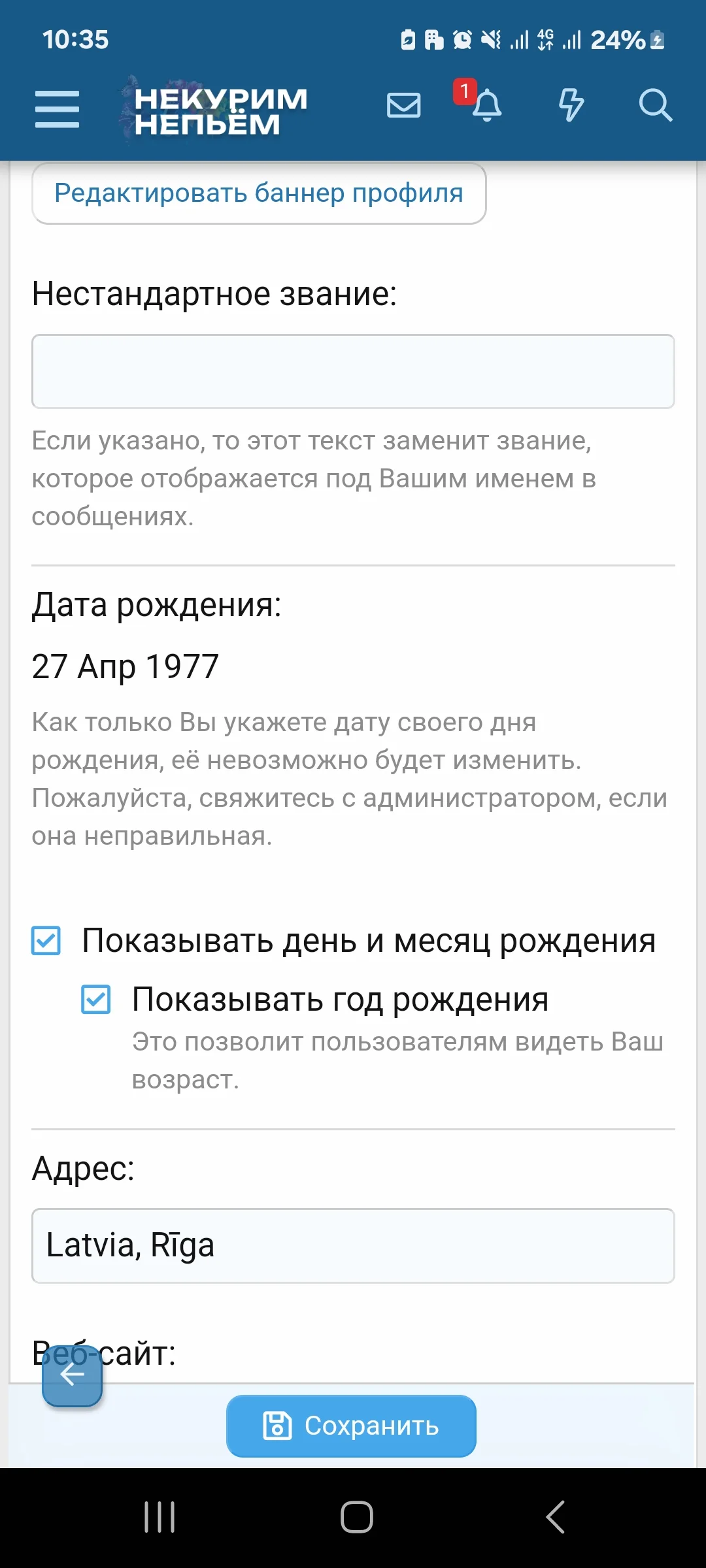Tap the birth date '27 Апр 1977'
This screenshot has height=1568, width=706.
click(126, 666)
